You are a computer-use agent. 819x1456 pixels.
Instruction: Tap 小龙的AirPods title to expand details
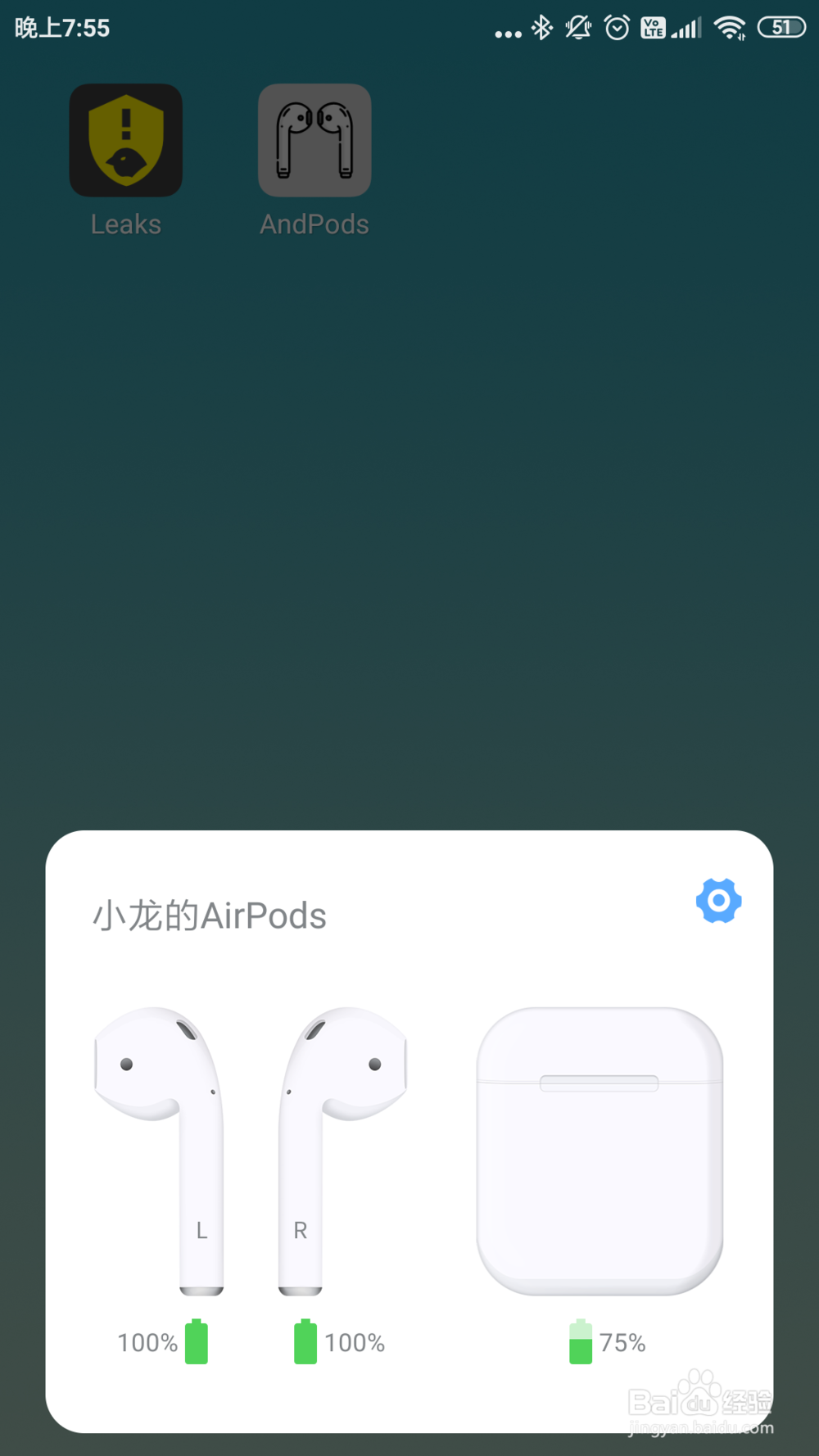[x=208, y=916]
